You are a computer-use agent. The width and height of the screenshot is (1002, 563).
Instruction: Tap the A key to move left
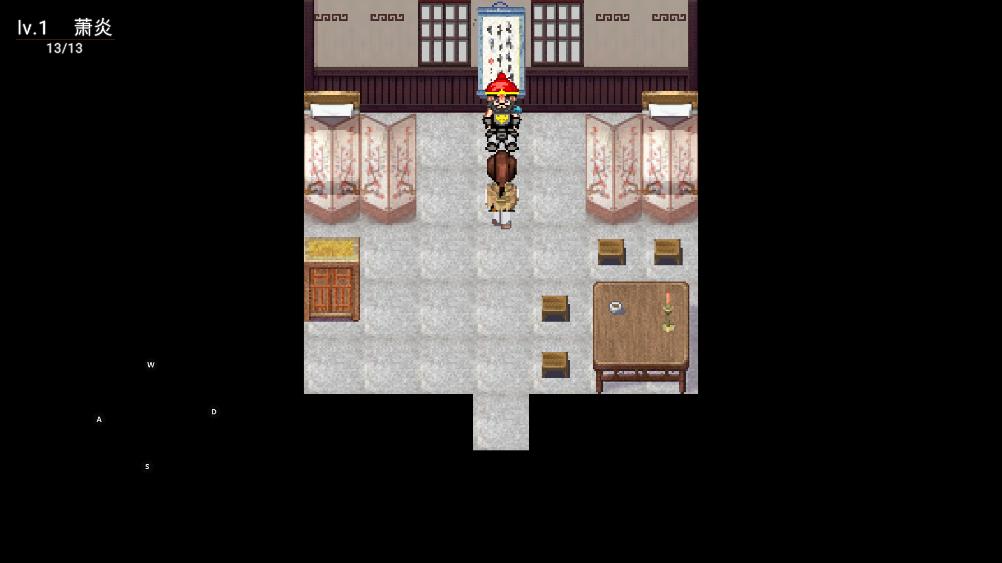click(x=99, y=420)
